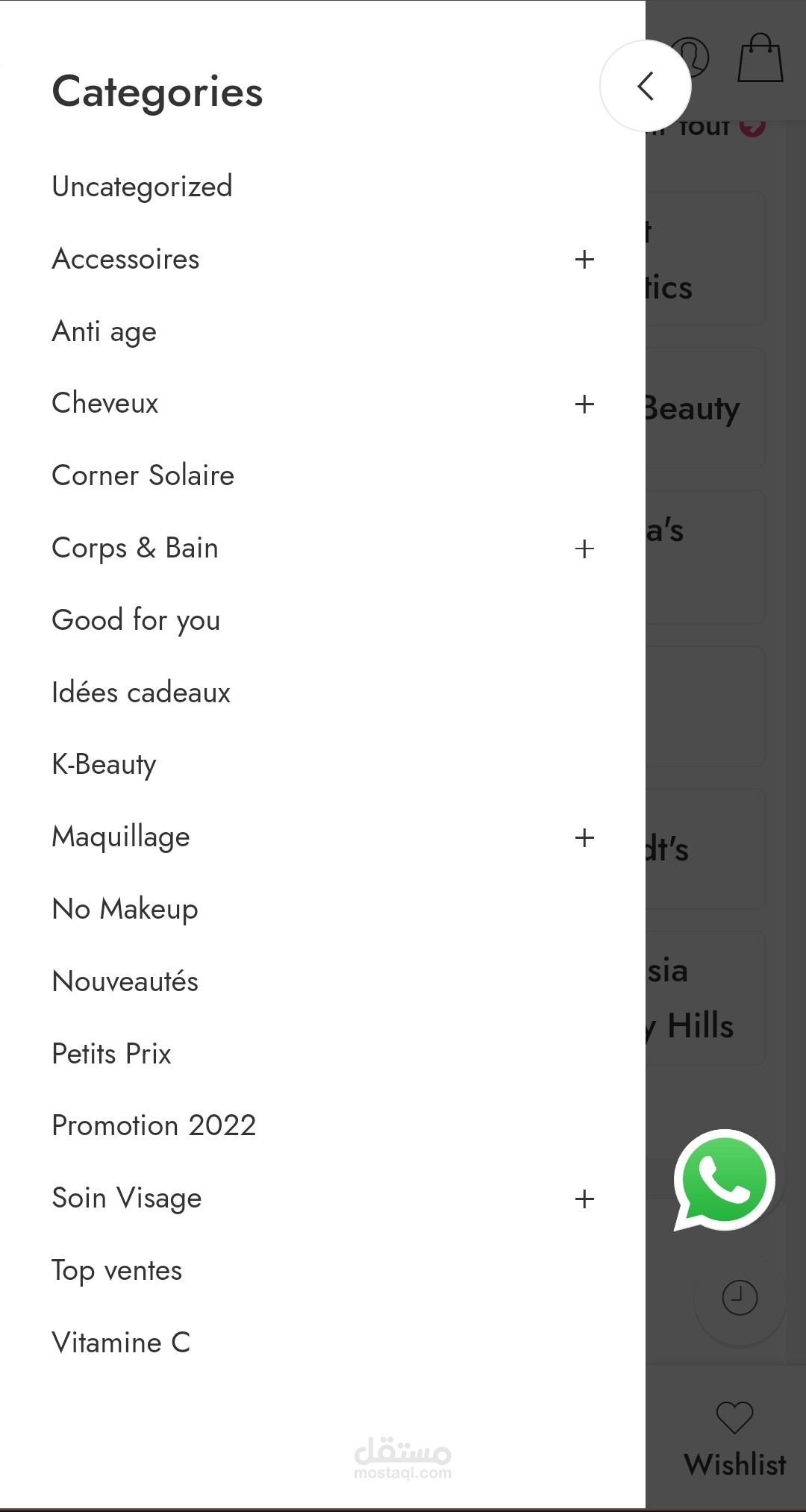Expand the Cheveux subcategories
Screen dimensions: 806x1512
coord(584,404)
